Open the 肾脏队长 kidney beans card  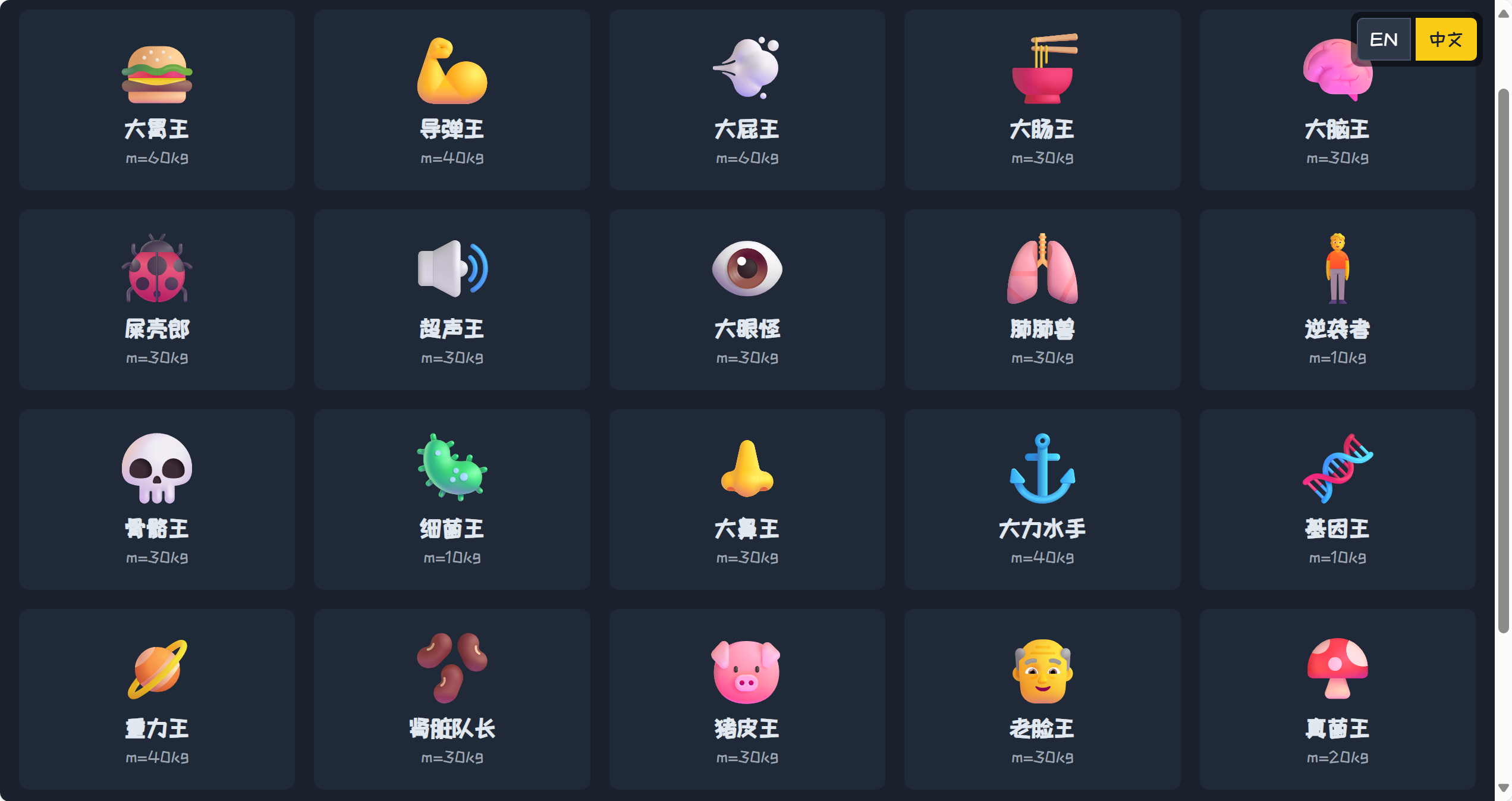click(452, 699)
